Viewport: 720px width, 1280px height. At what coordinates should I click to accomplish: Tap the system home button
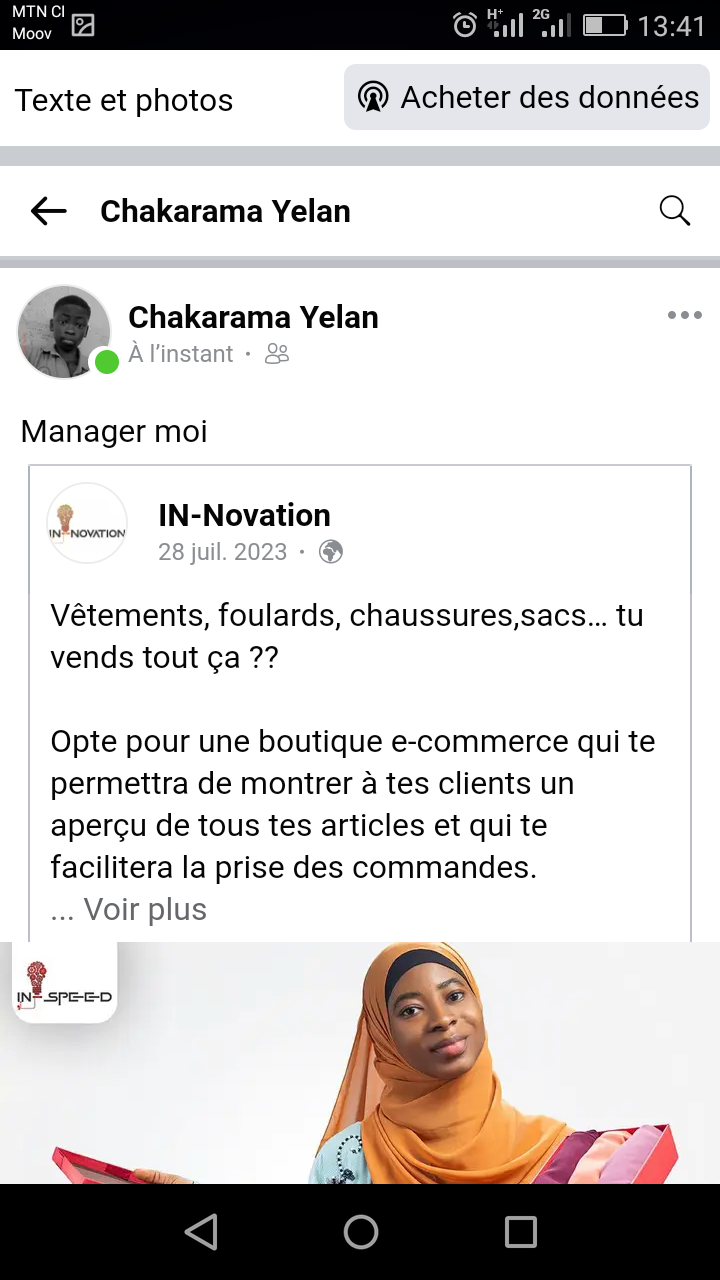[360, 1232]
